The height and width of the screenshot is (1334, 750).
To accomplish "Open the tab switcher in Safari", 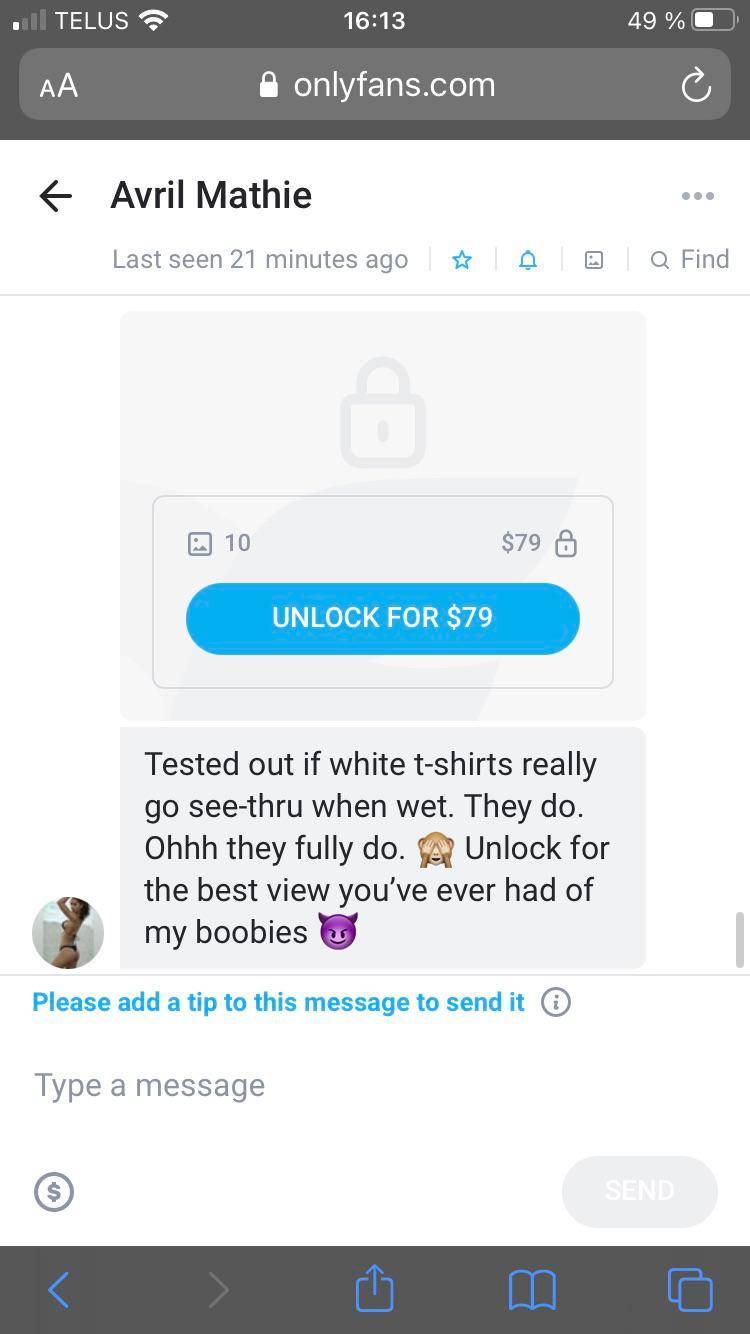I will (690, 1289).
